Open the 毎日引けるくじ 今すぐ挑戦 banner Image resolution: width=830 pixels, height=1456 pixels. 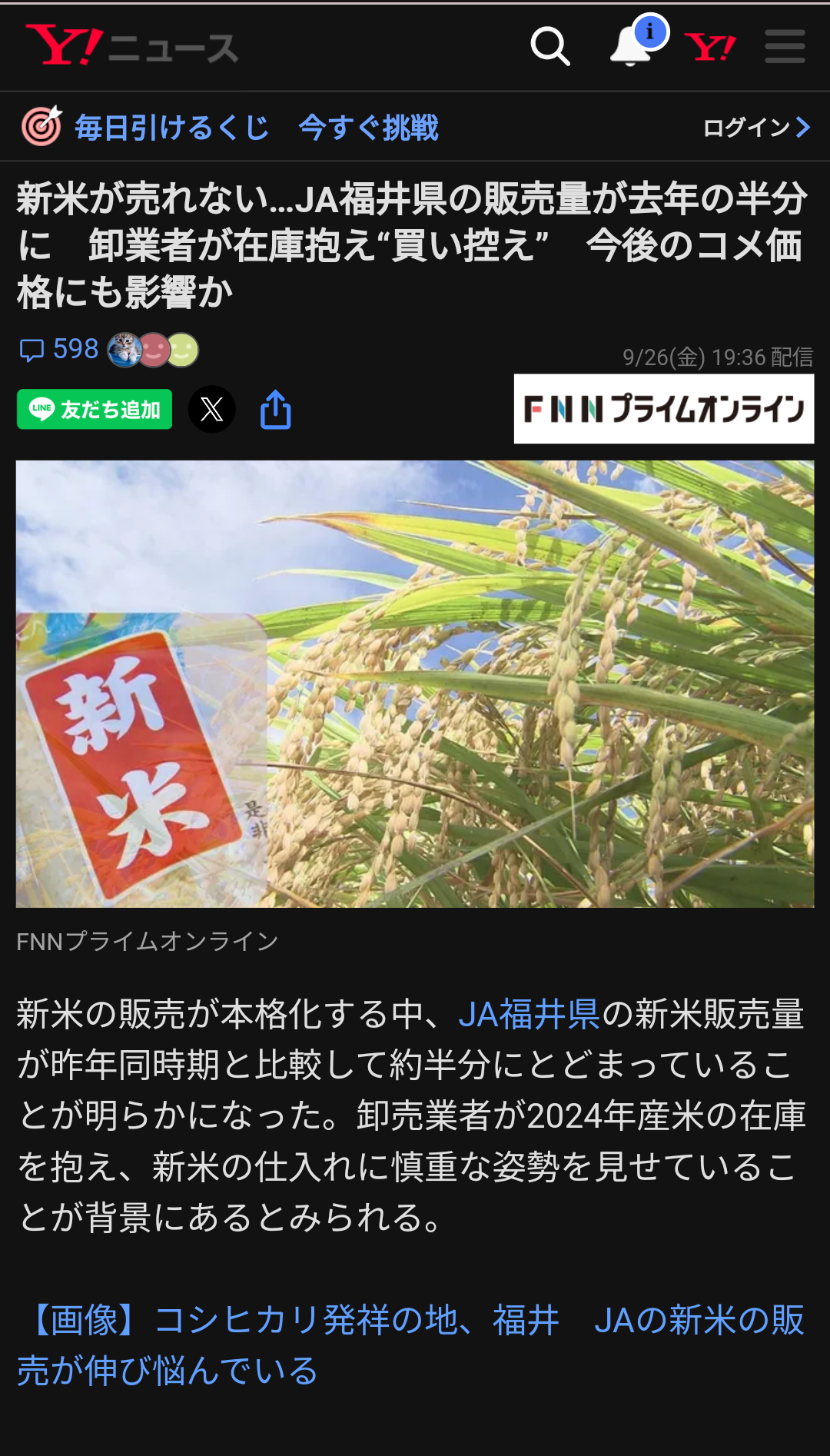point(231,128)
